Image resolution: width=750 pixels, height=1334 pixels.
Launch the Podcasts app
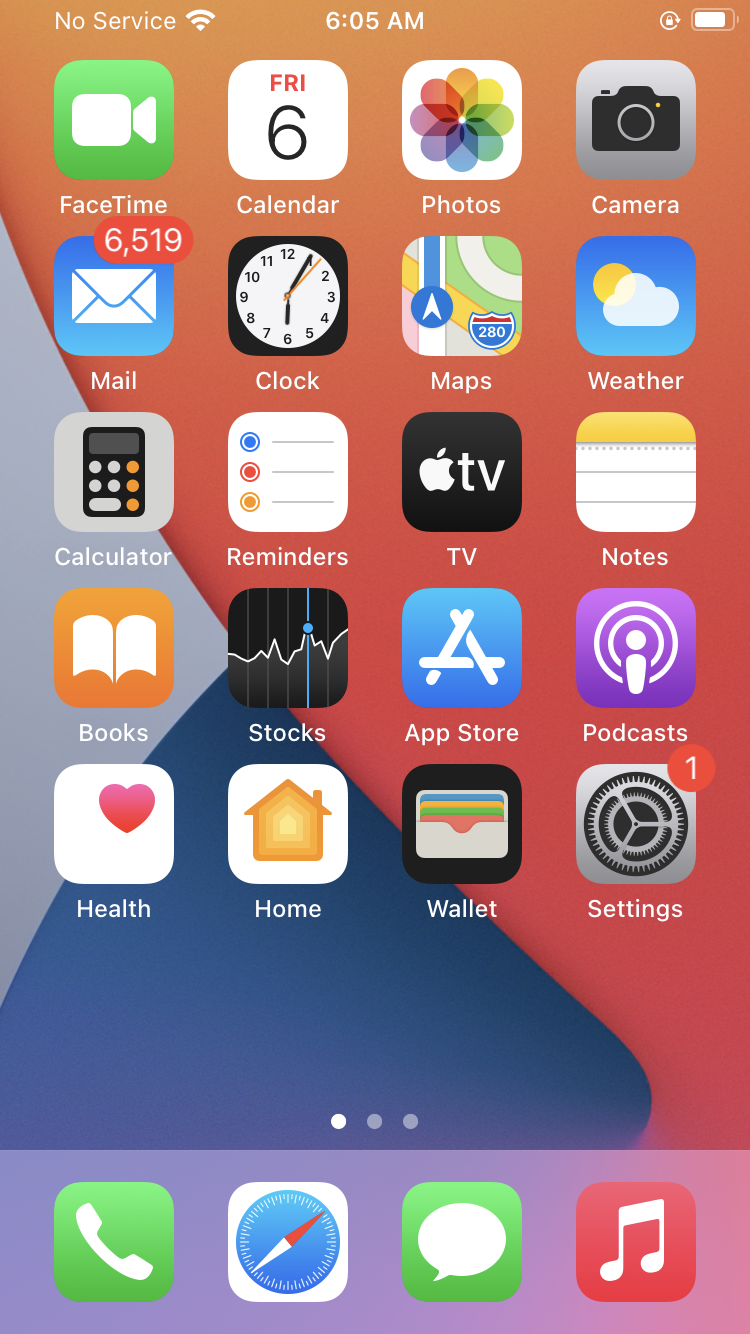pos(636,648)
